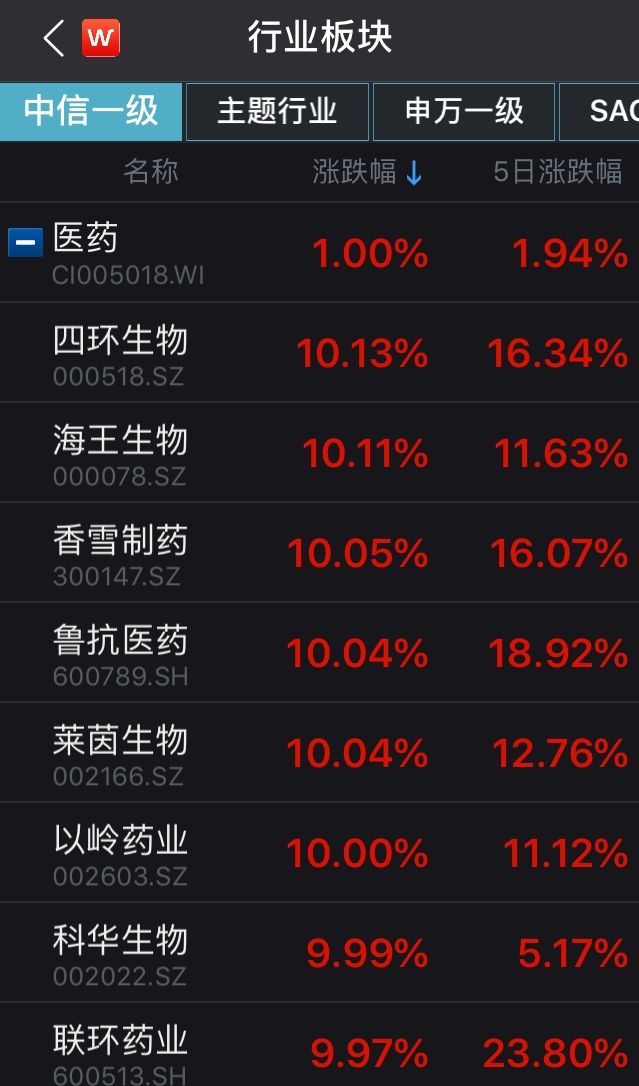Open 海王生物 stock details
Screen dimensions: 639x1086
coord(120,453)
